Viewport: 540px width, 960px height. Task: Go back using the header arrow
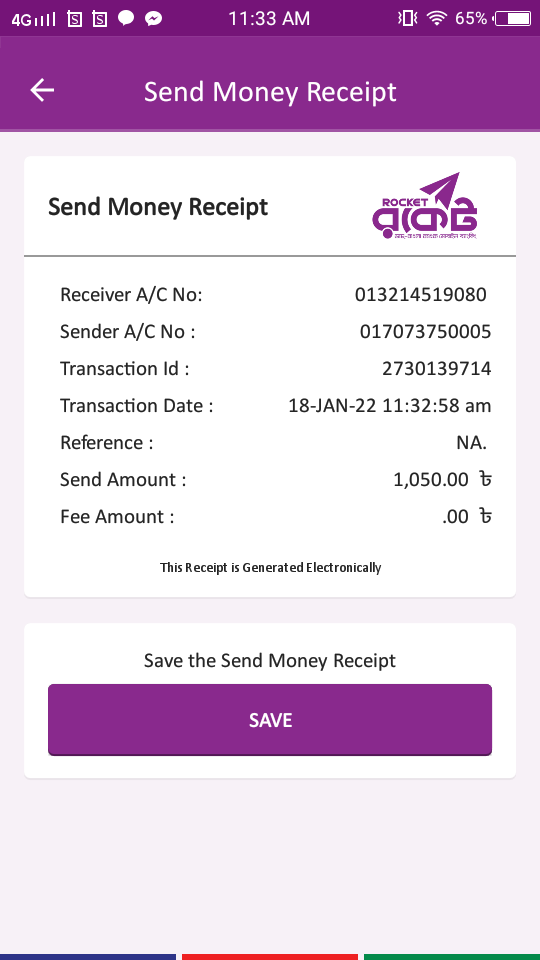pyautogui.click(x=42, y=91)
